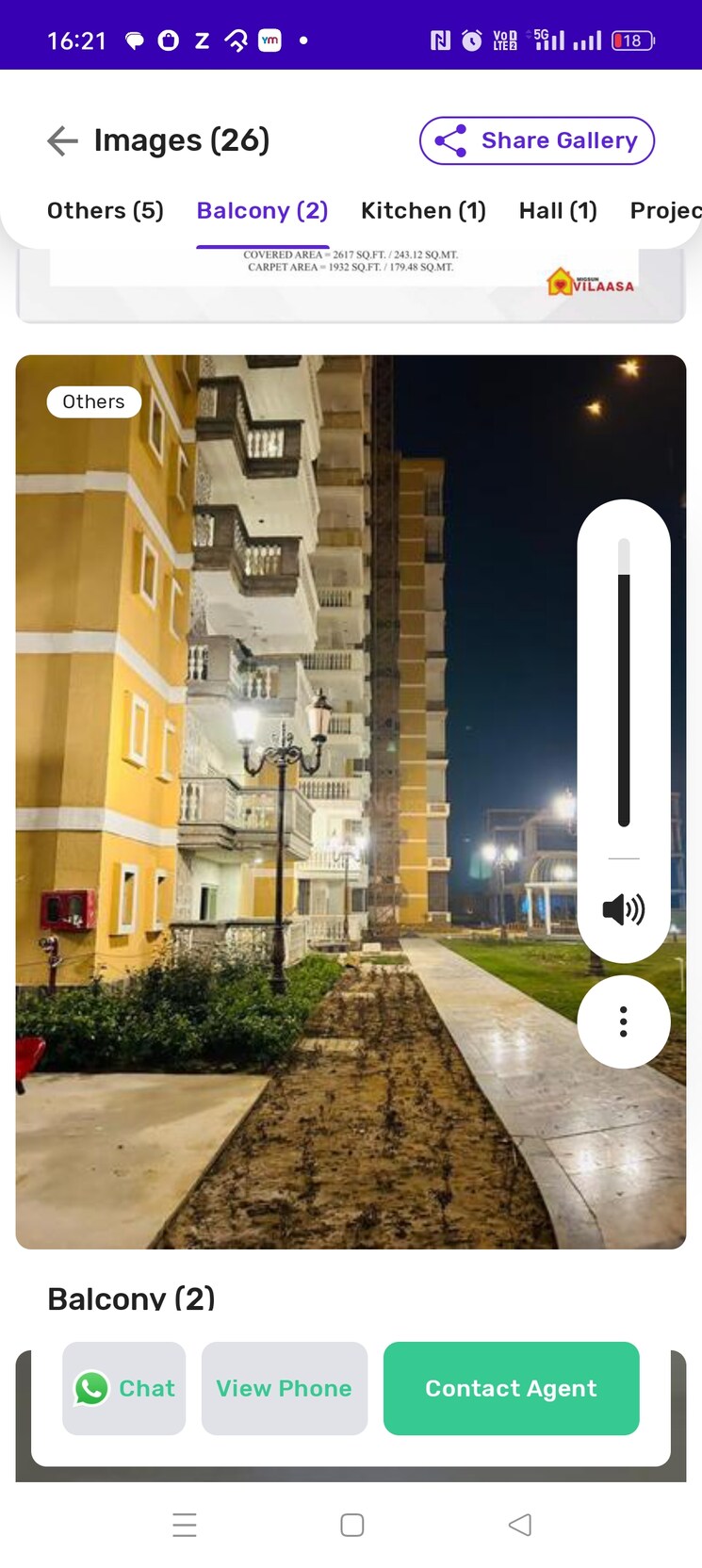Screen dimensions: 702x1568
Task: Open the Share Gallery option
Action: pyautogui.click(x=536, y=139)
